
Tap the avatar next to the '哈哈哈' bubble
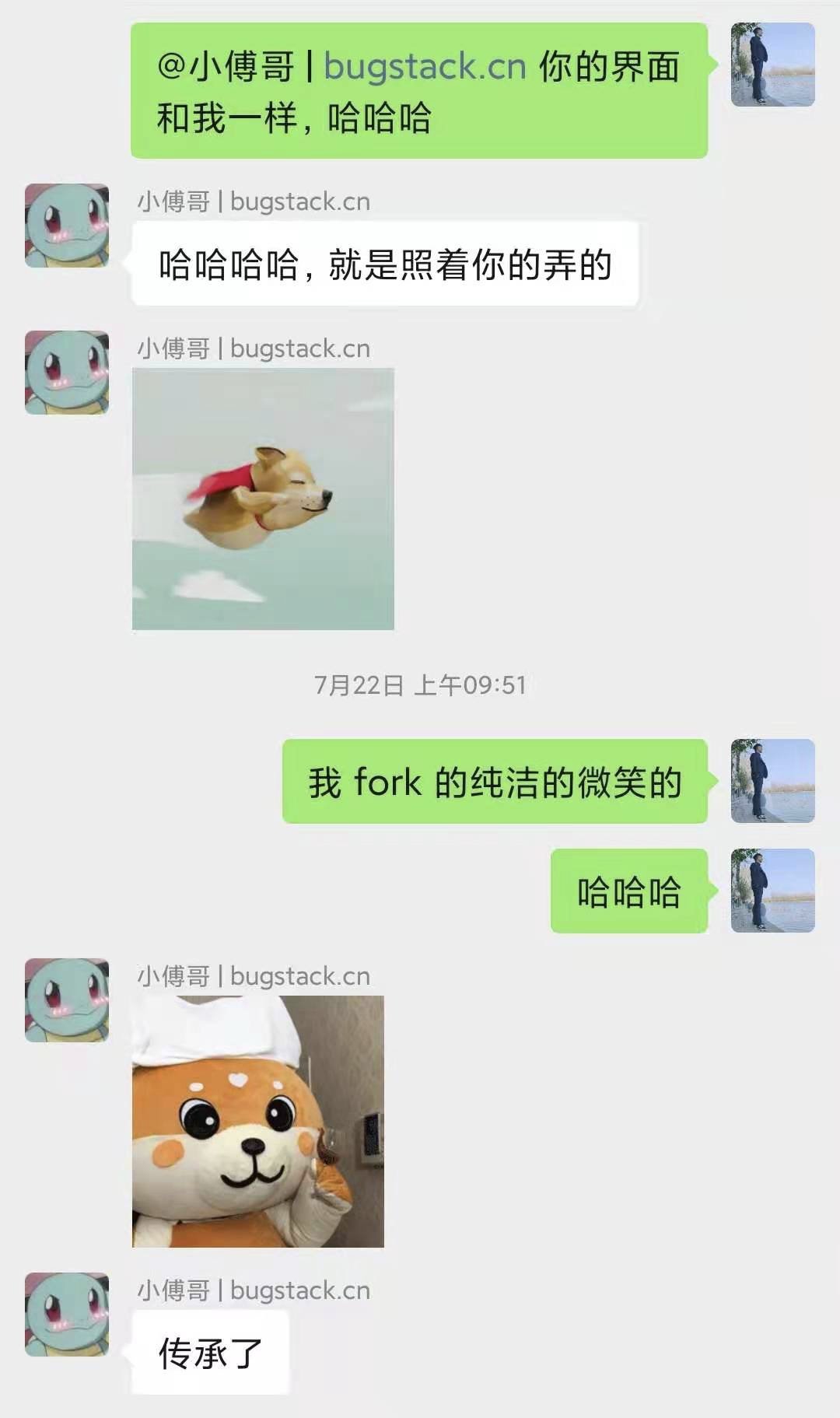pos(772,891)
